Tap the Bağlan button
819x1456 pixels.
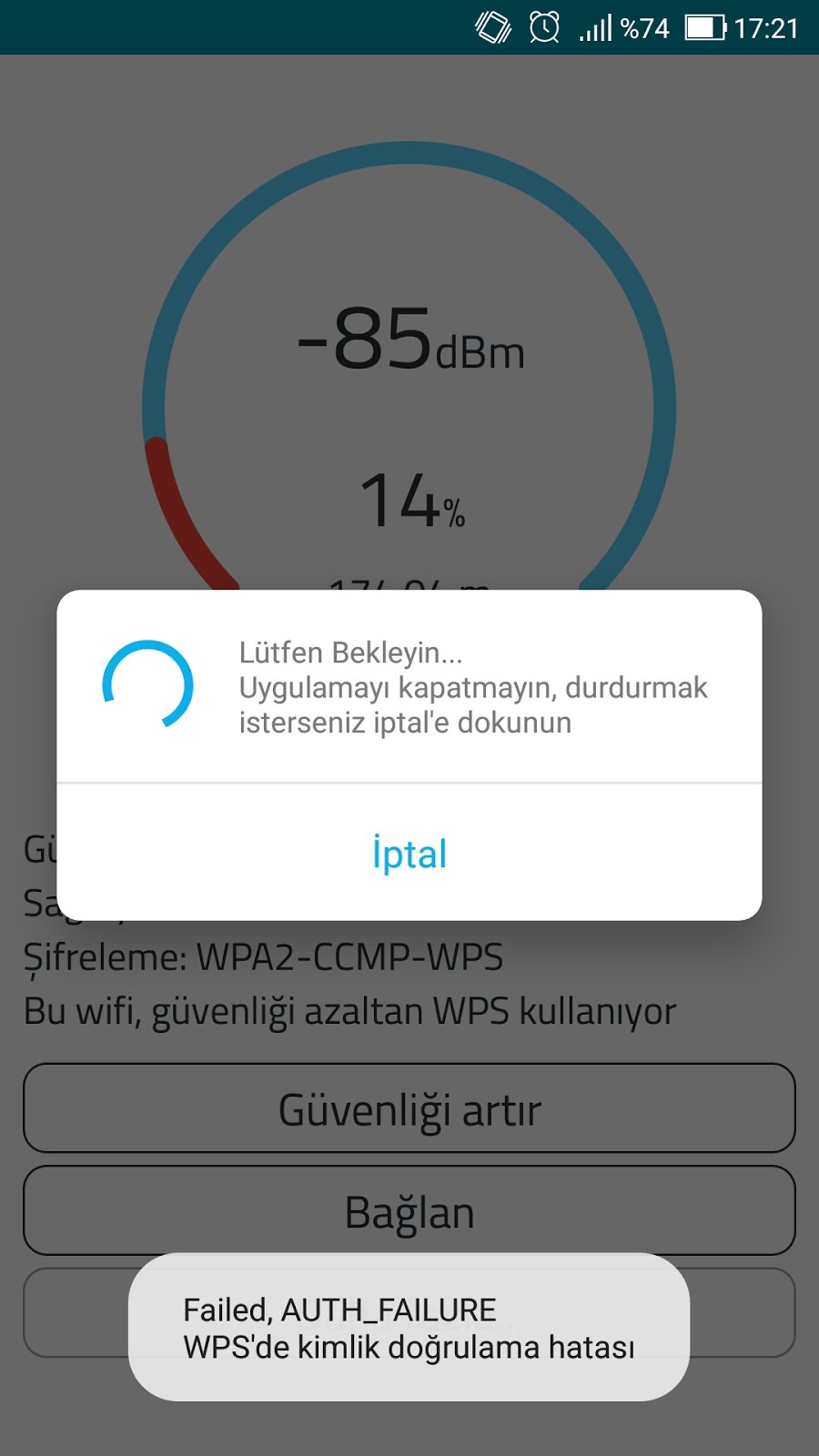(409, 1211)
